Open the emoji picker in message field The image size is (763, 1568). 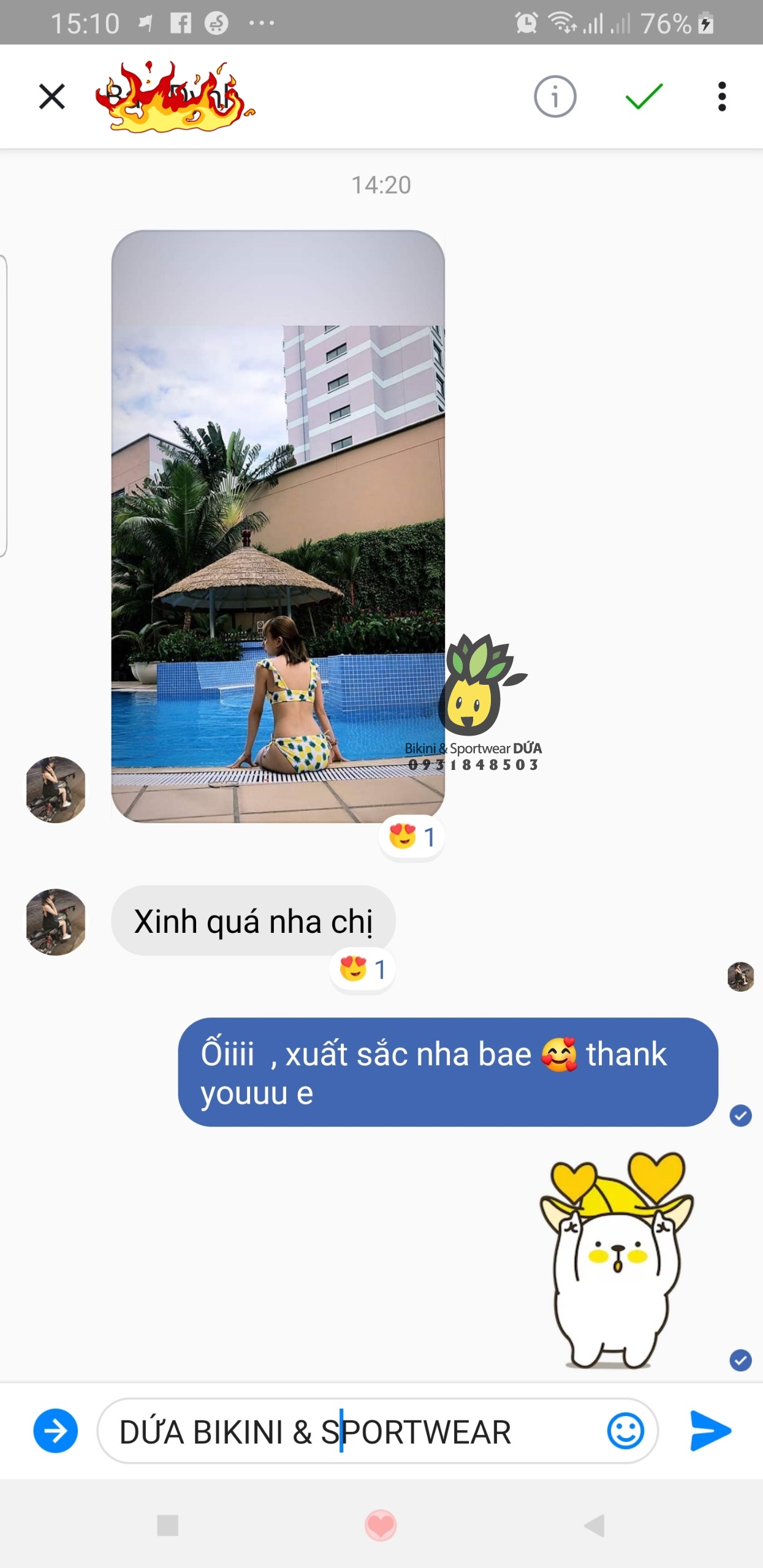pyautogui.click(x=625, y=1431)
